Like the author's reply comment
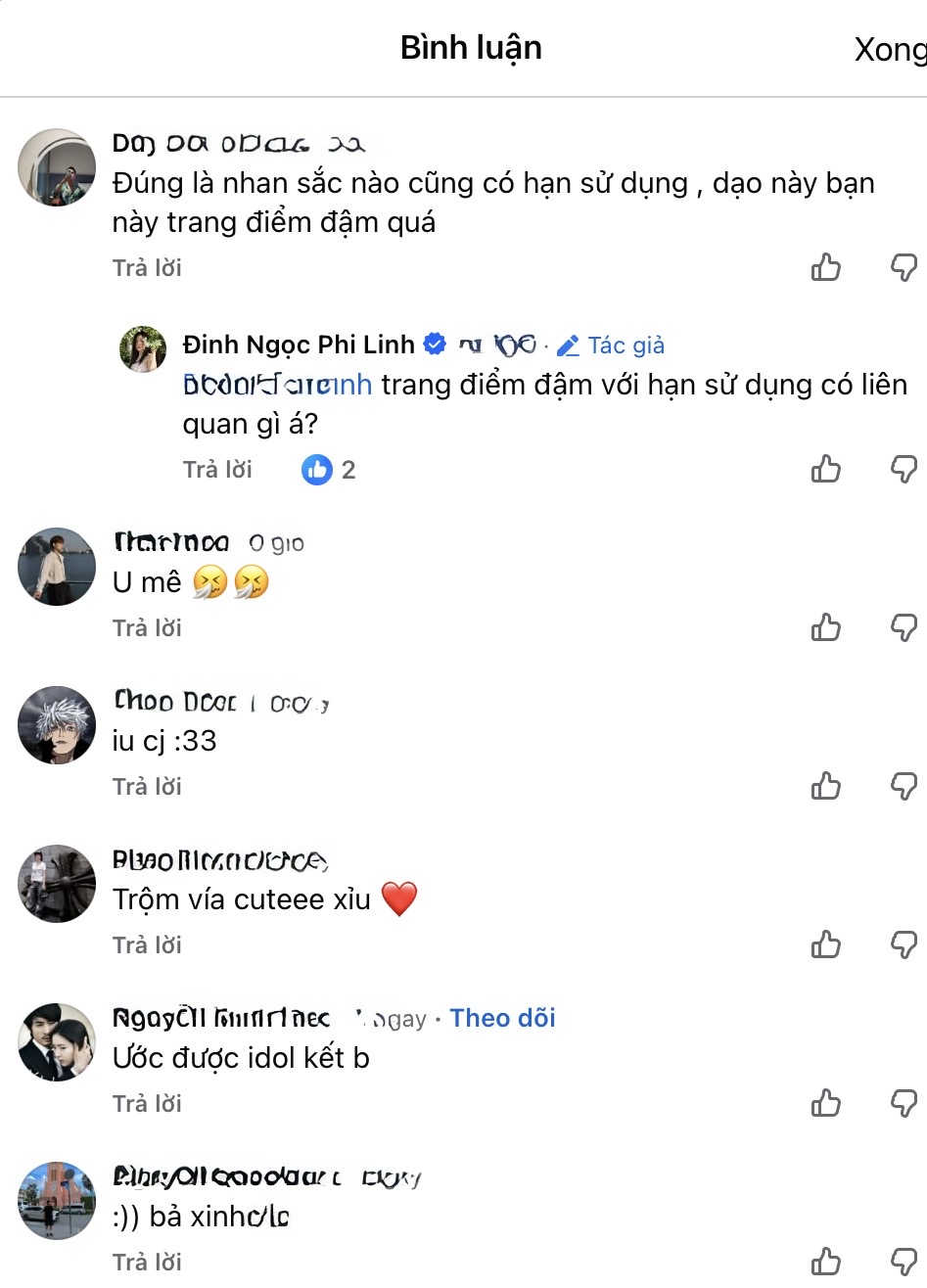 [826, 469]
